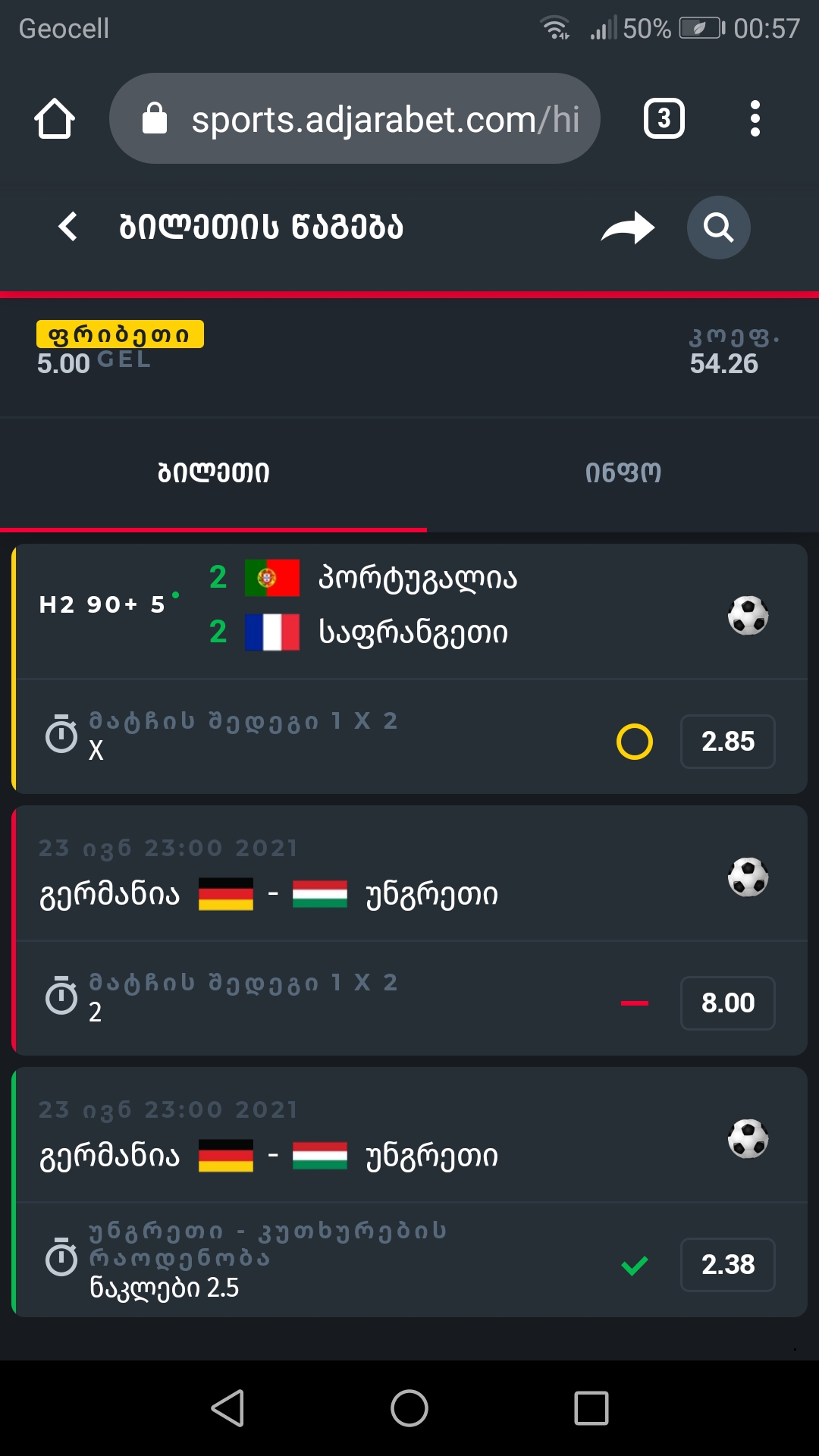Open the search magnifier
Screen dimensions: 819x1456
coord(718,227)
